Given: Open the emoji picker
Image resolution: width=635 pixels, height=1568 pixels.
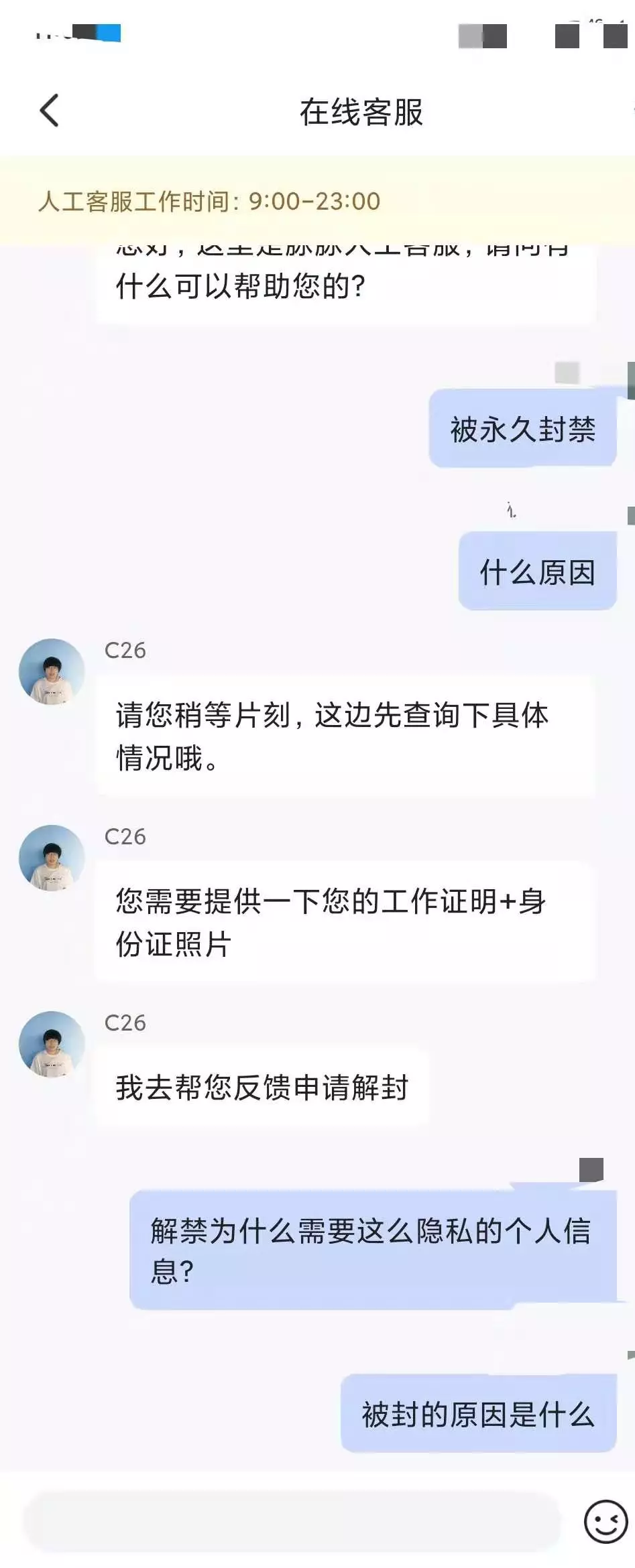Looking at the screenshot, I should [605, 1521].
